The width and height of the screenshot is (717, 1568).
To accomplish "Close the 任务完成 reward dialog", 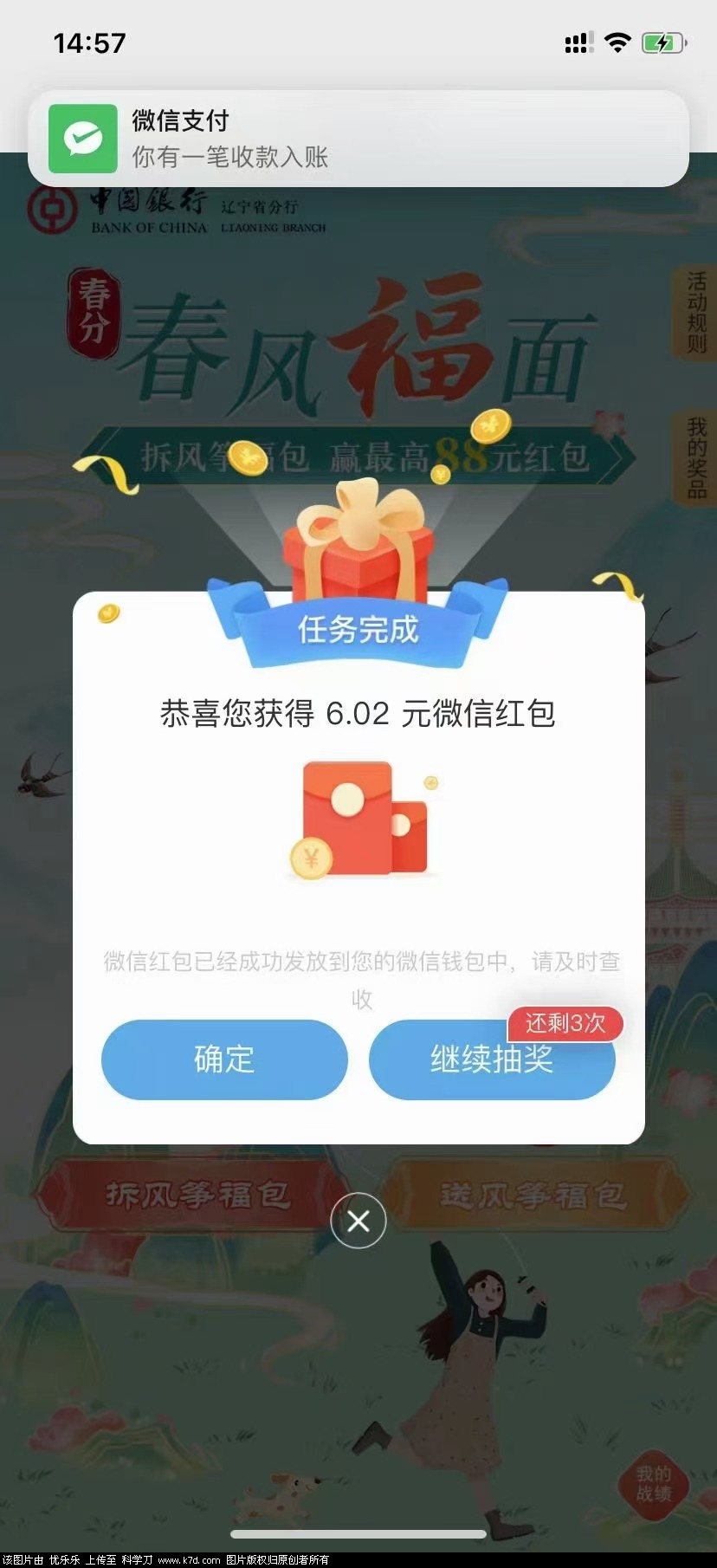I will [358, 1221].
